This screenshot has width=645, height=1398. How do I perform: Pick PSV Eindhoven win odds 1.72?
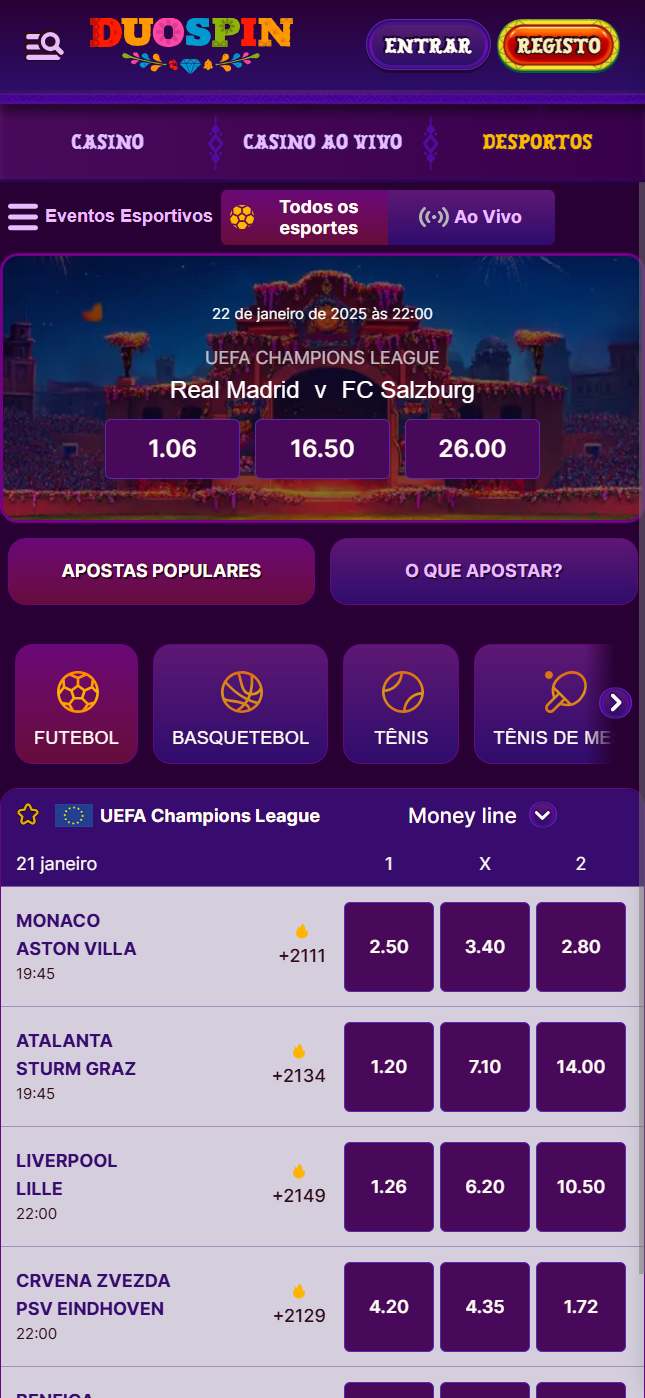(581, 1307)
